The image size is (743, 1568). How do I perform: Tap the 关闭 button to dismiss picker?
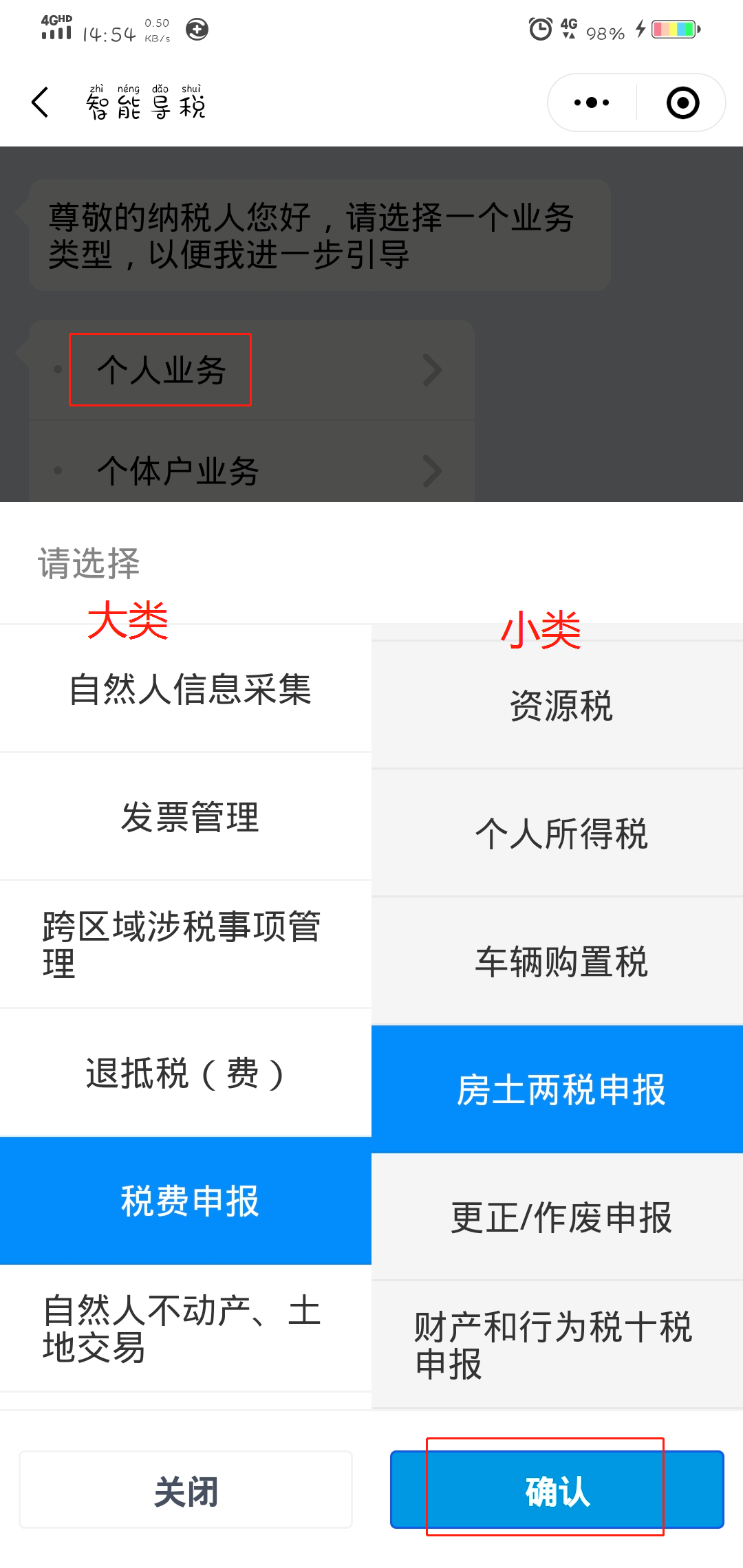click(186, 1490)
